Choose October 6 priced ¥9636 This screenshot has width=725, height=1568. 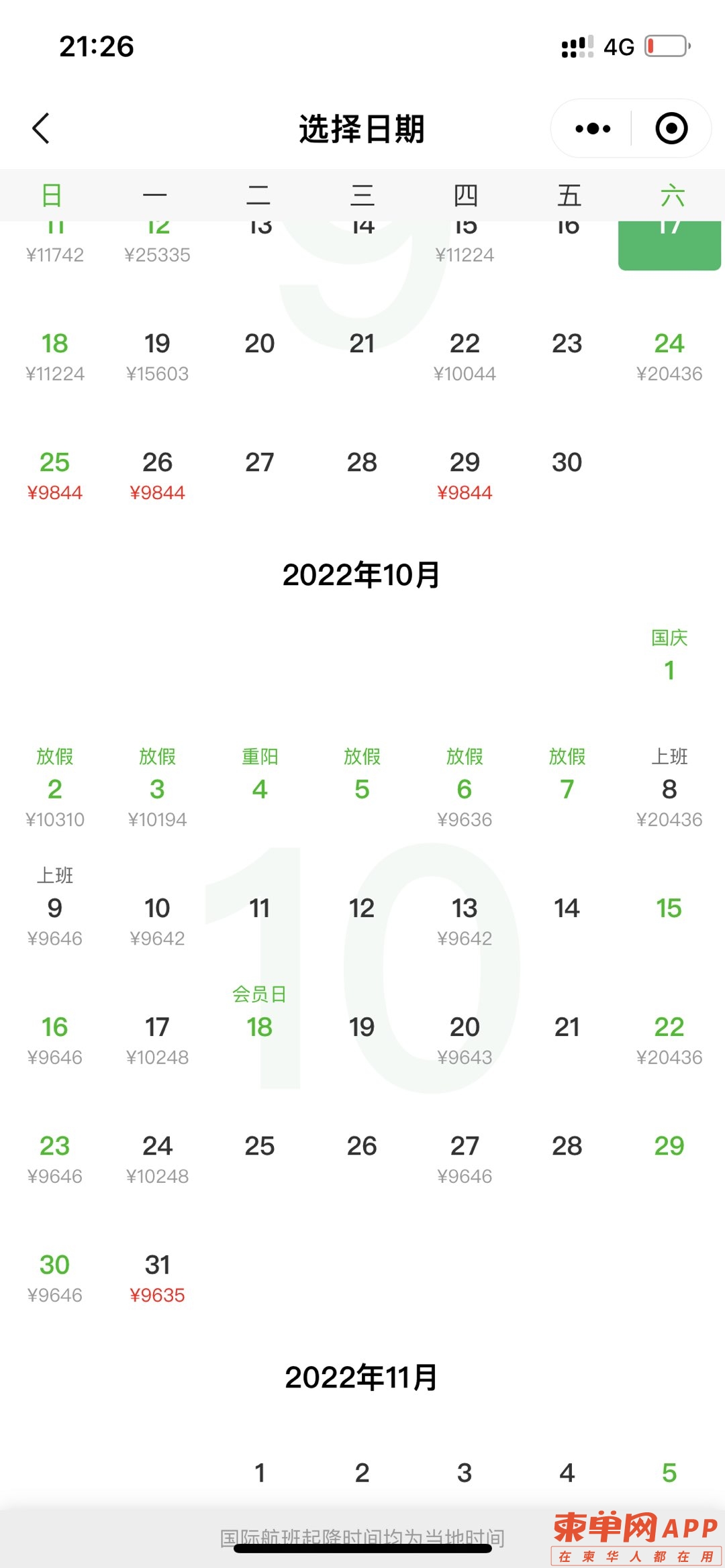pos(465,795)
